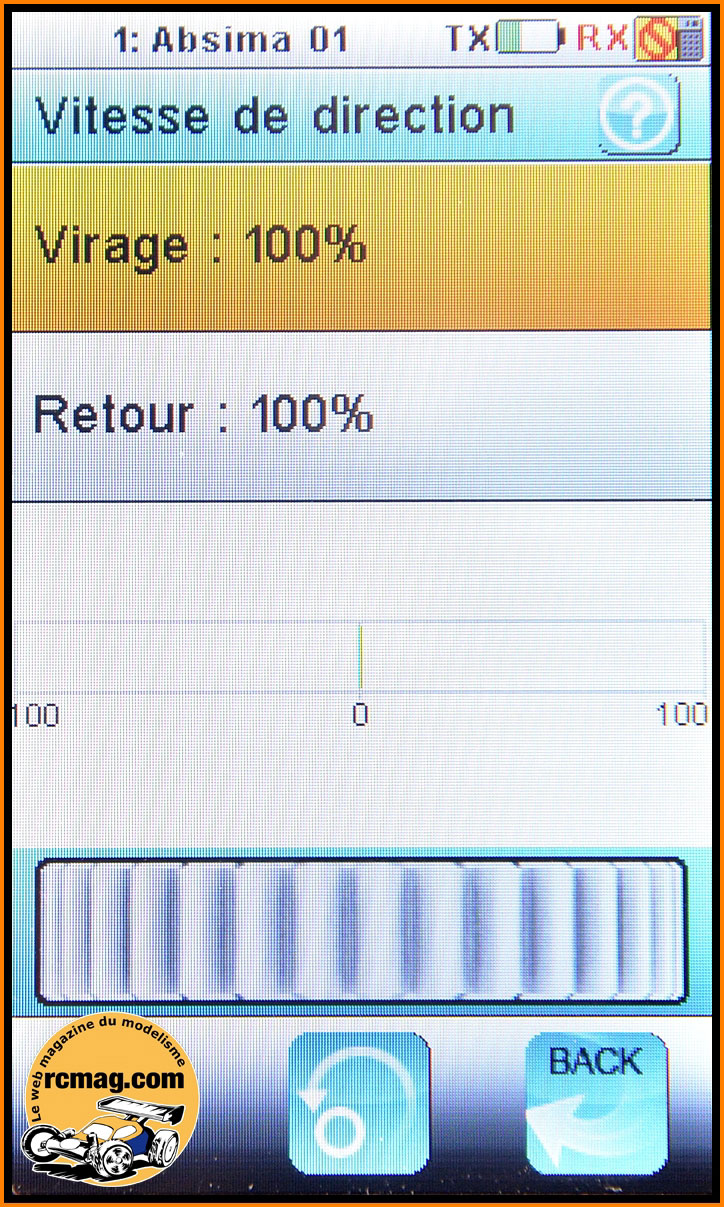Select the Retour 100% setting
The image size is (724, 1207).
click(360, 415)
